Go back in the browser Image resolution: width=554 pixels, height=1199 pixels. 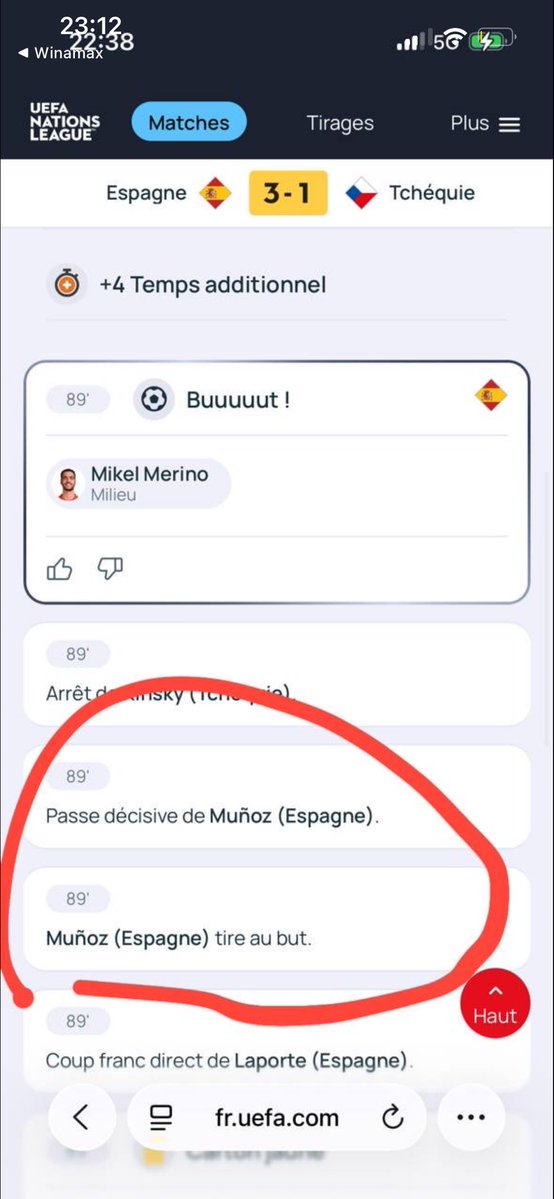(x=81, y=1117)
